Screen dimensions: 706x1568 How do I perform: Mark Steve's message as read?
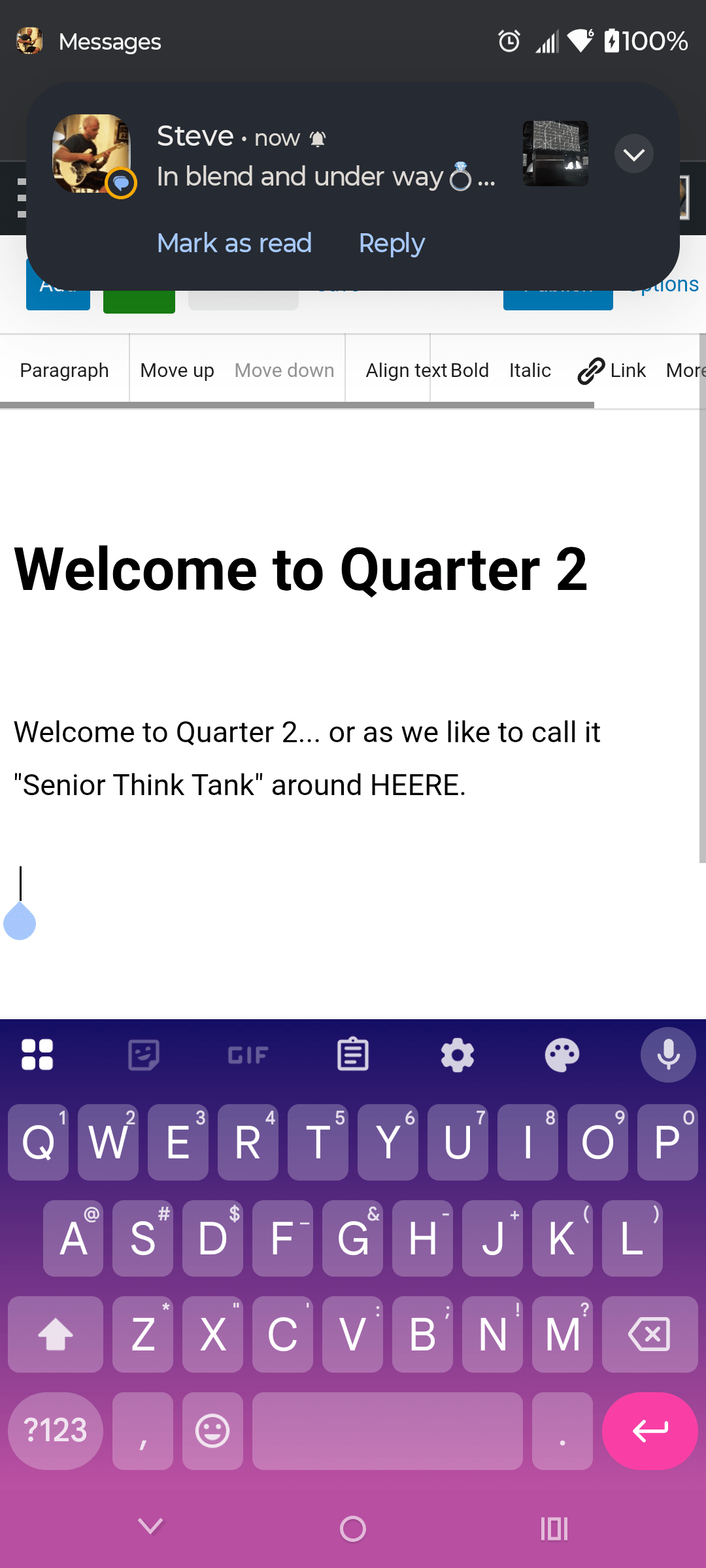[234, 243]
